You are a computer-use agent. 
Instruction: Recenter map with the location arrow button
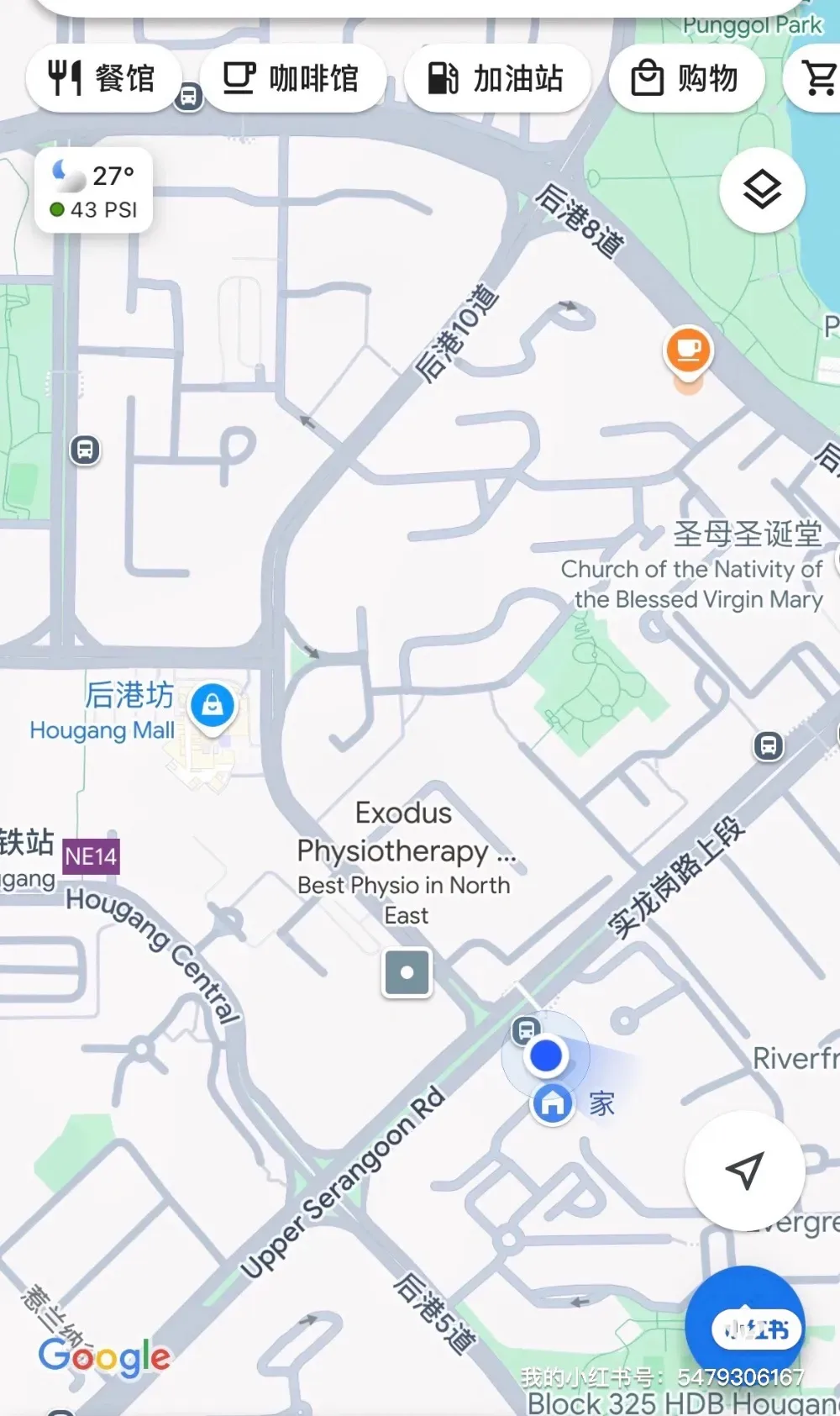click(x=744, y=1171)
